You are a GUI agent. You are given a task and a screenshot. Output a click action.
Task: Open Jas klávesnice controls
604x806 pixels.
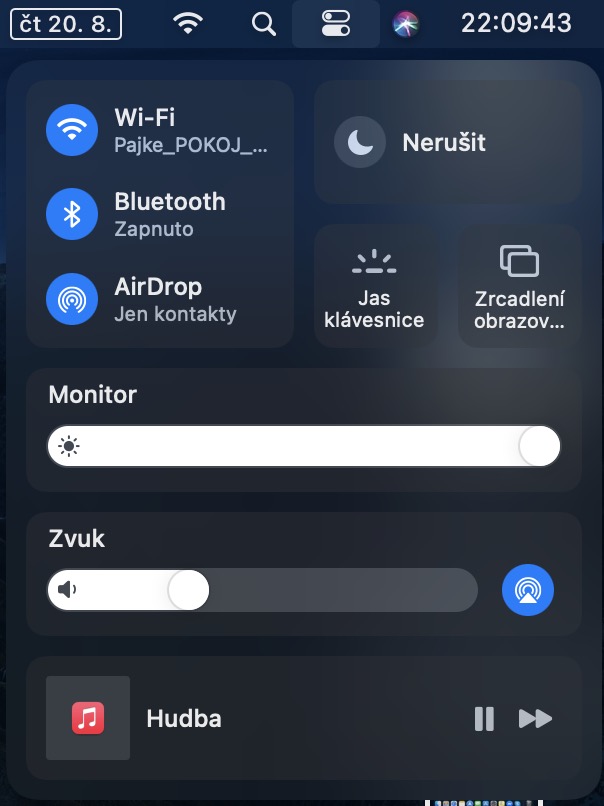click(x=376, y=287)
